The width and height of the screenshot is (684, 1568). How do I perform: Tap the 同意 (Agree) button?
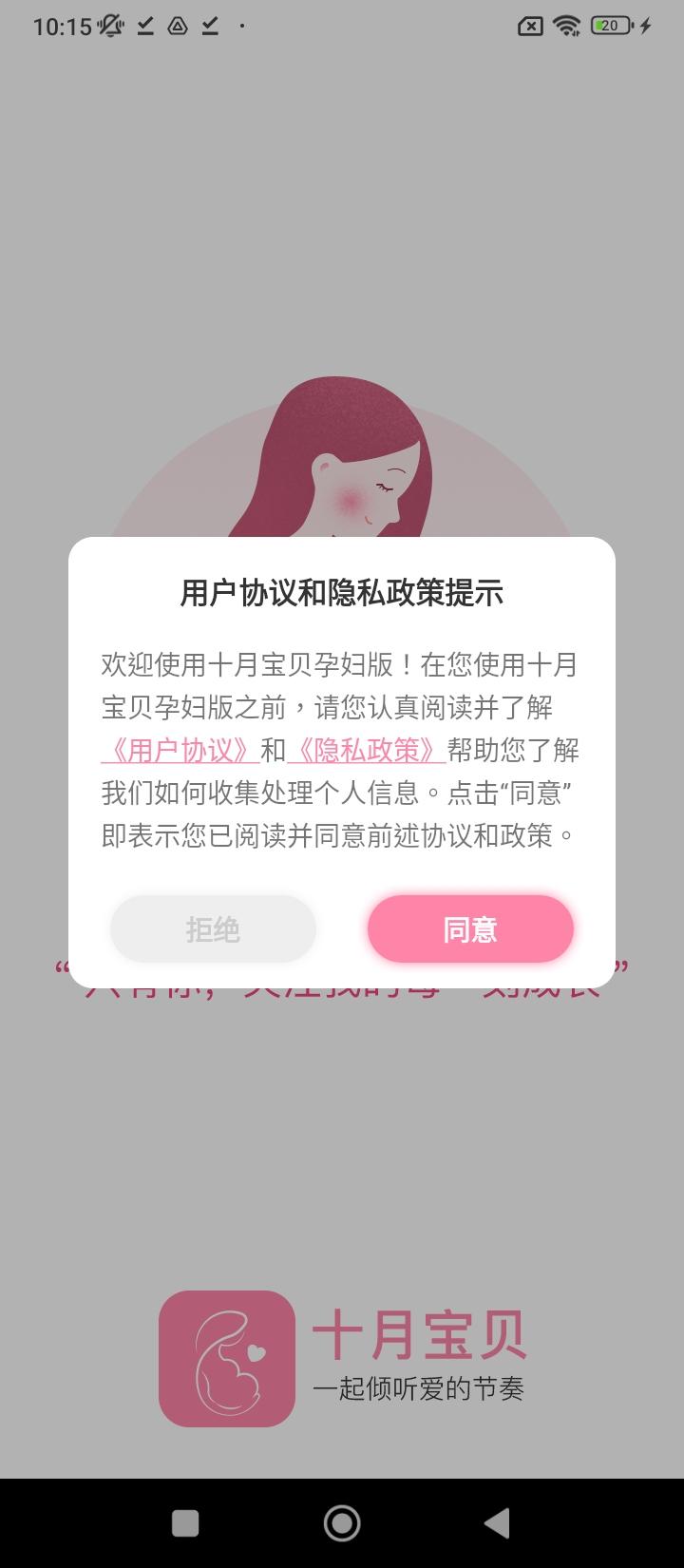click(471, 929)
